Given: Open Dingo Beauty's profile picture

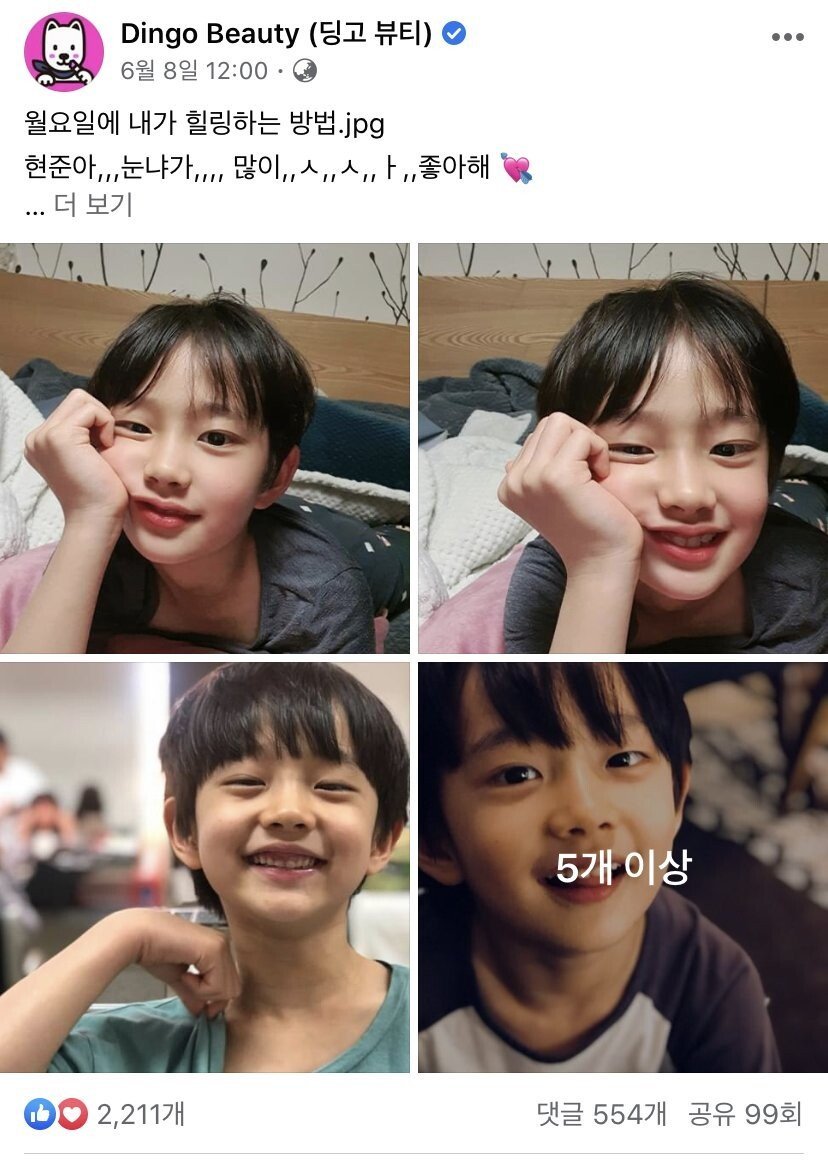Looking at the screenshot, I should point(63,52).
